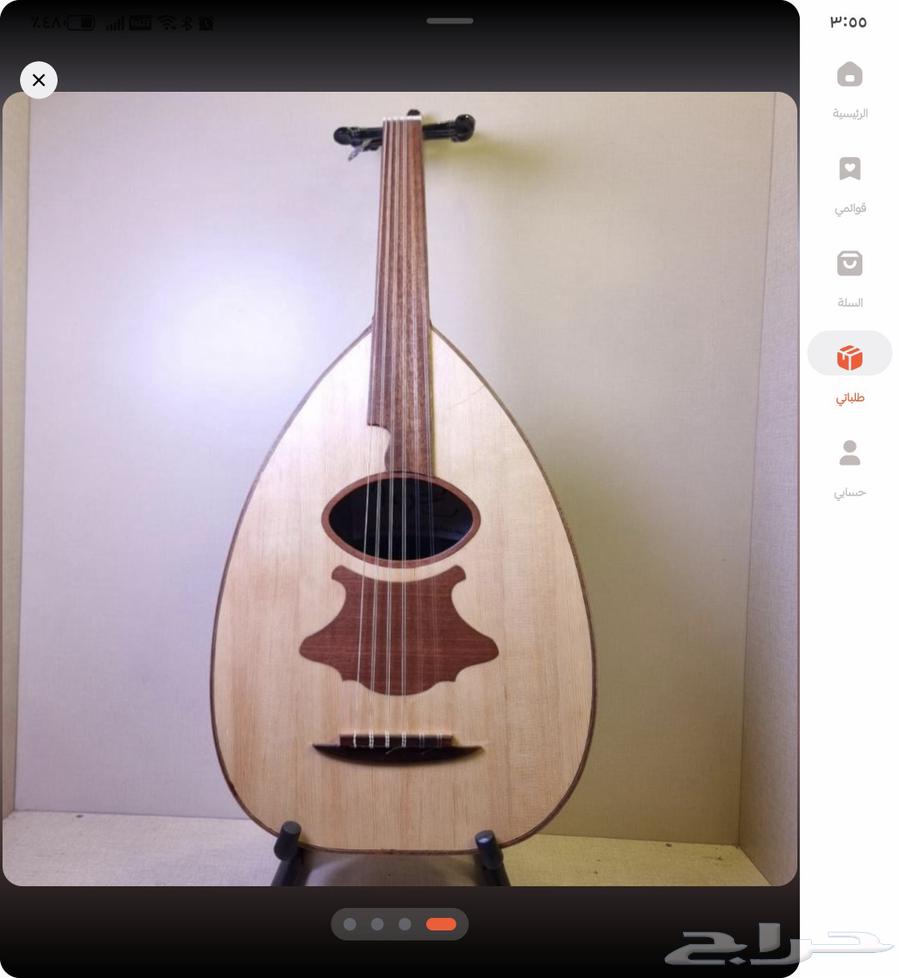This screenshot has width=900, height=978.
Task: Open حسابي account tab
Action: click(849, 467)
